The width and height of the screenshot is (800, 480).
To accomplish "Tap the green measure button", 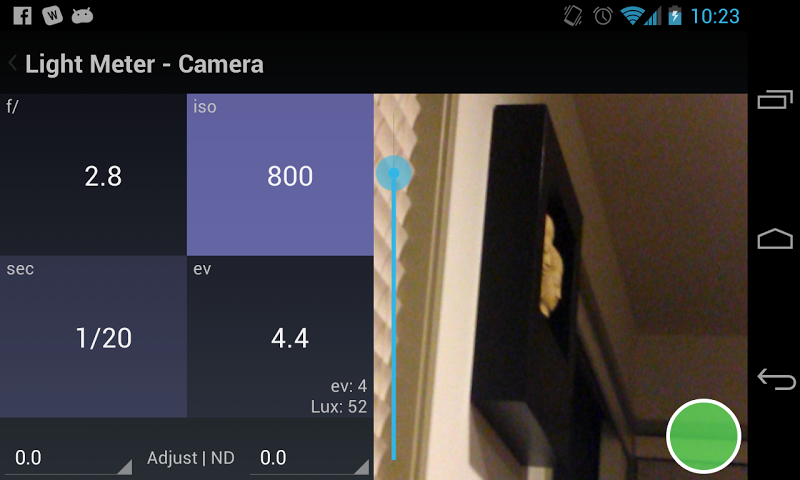I will [704, 435].
